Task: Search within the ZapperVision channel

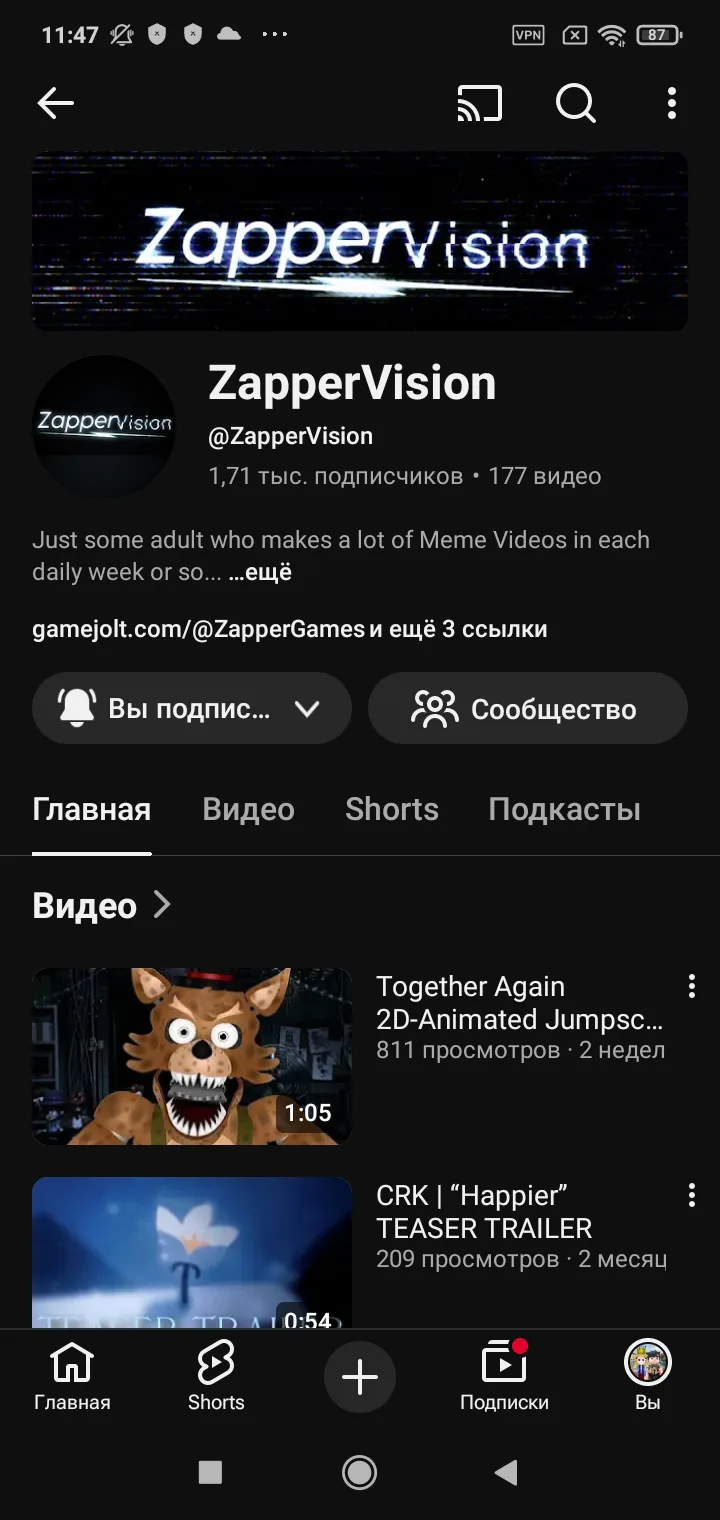Action: (x=575, y=103)
